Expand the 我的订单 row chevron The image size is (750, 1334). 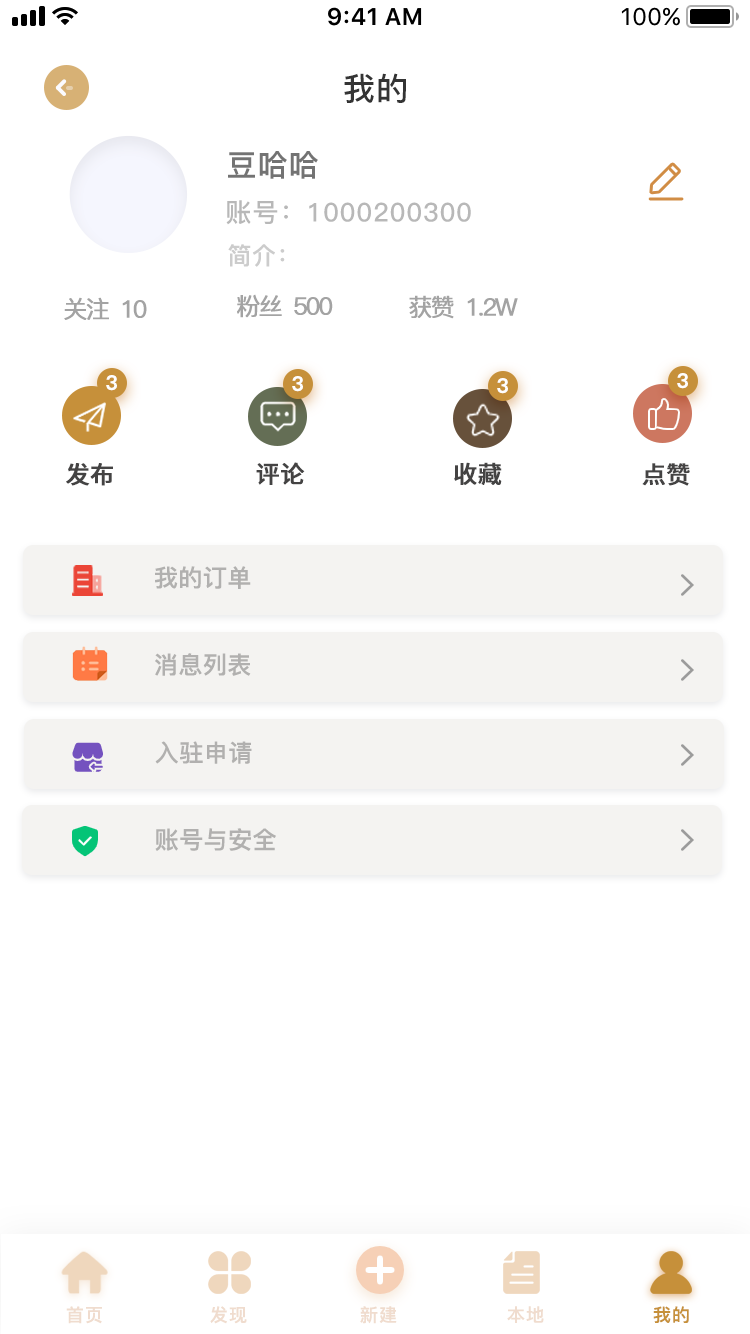(687, 584)
